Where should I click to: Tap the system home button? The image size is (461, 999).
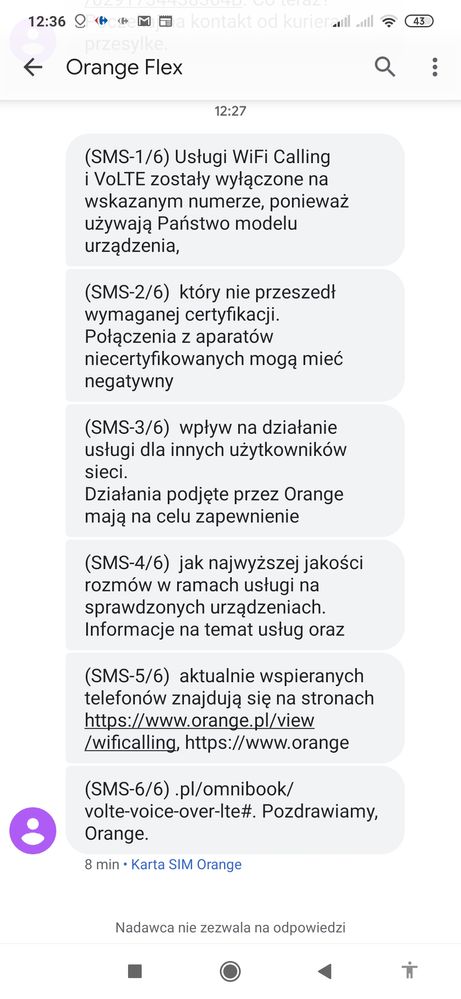click(x=230, y=971)
